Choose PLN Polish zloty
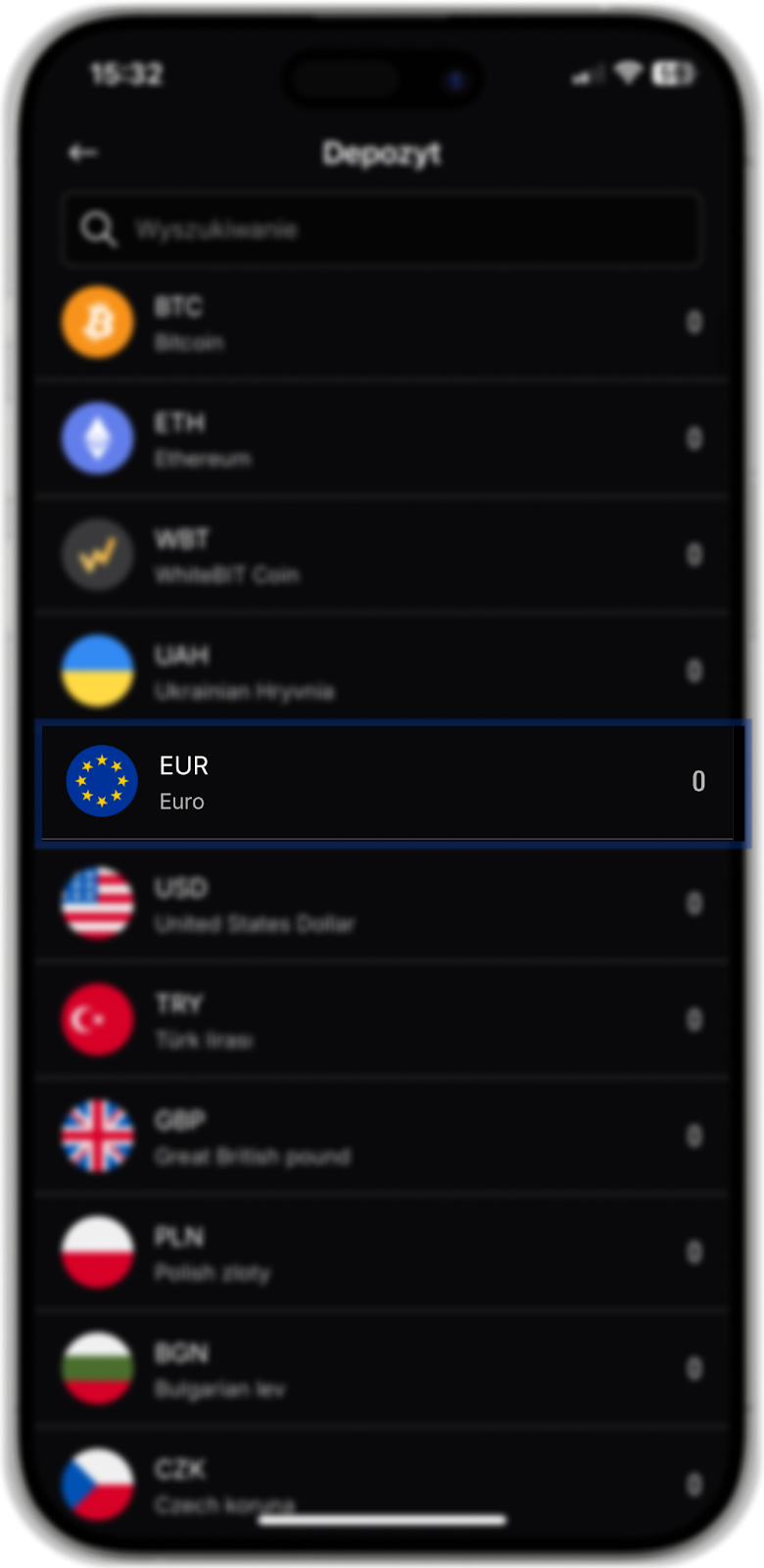The height and width of the screenshot is (1568, 764). pos(382,1252)
